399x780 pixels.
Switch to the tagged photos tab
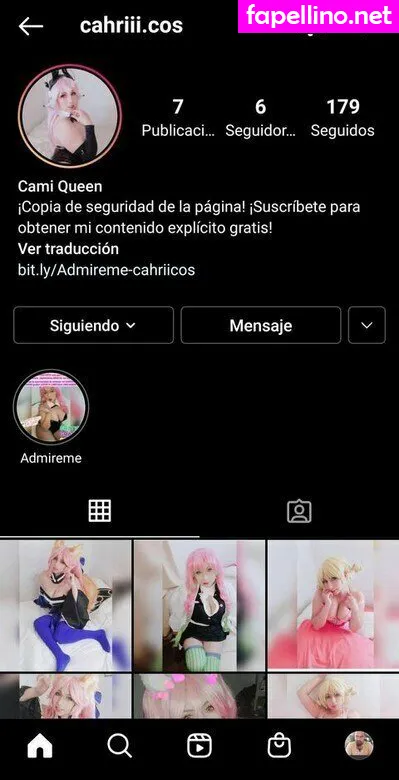[299, 511]
